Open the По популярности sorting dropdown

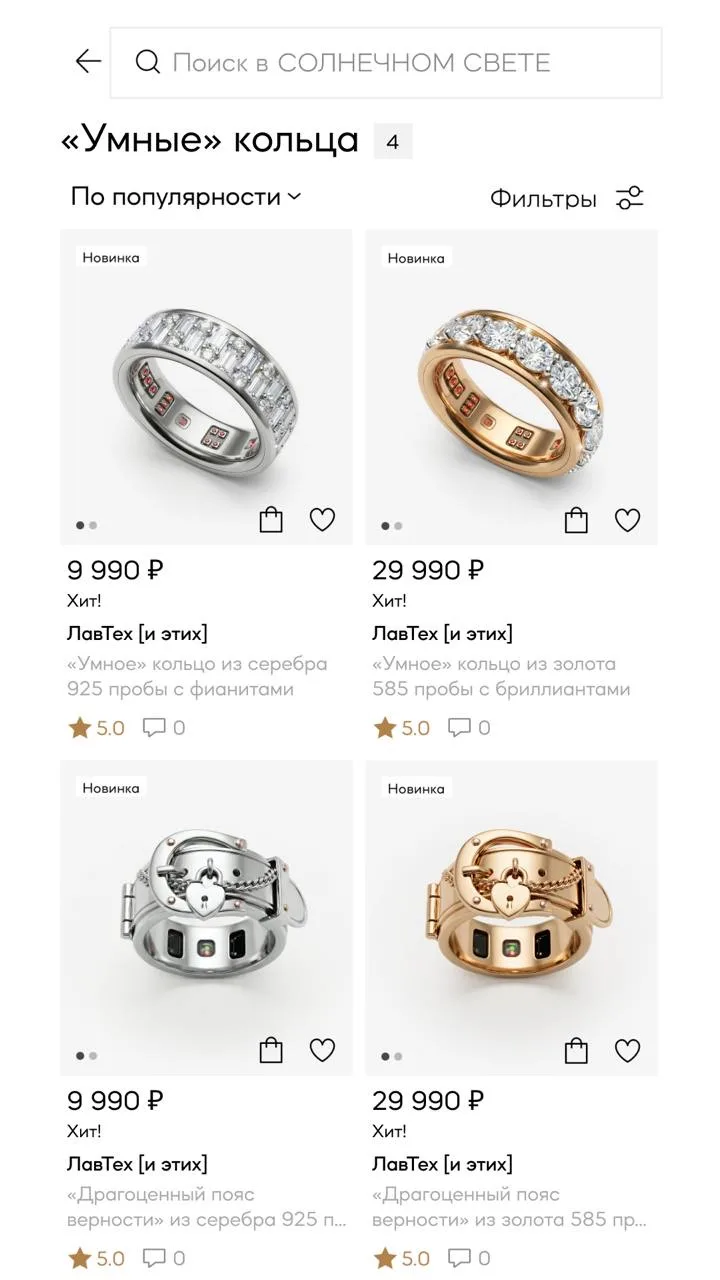click(185, 197)
